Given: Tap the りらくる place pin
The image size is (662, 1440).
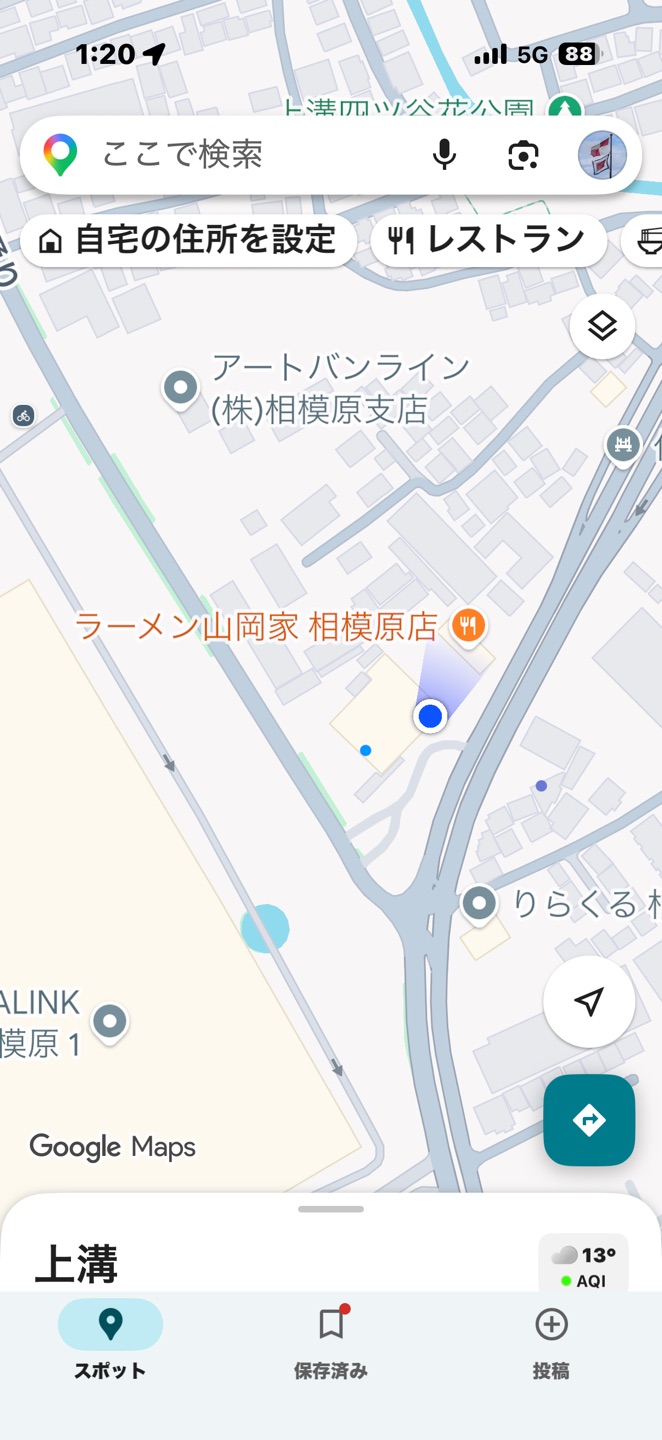Looking at the screenshot, I should point(480,903).
